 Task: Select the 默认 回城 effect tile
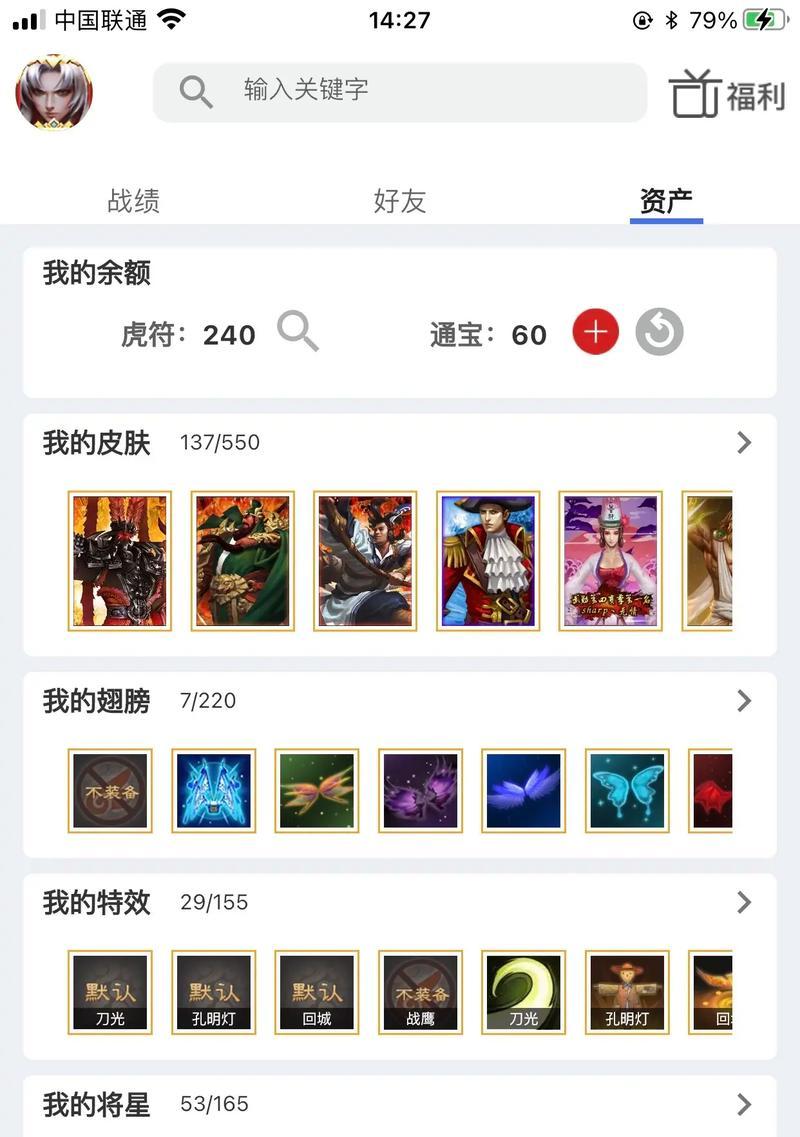(x=317, y=992)
